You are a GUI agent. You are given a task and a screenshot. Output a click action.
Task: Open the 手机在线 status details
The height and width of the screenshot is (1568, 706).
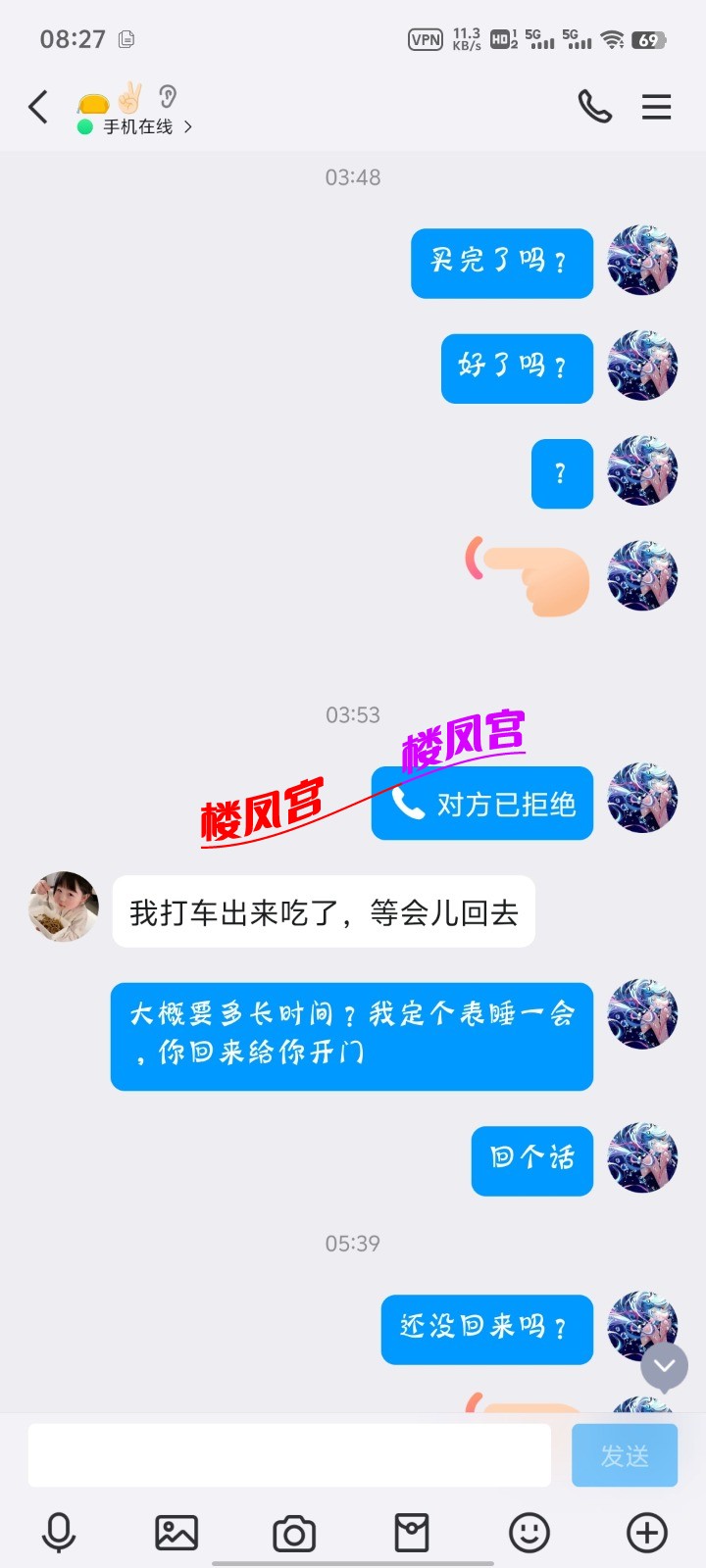coord(137,127)
